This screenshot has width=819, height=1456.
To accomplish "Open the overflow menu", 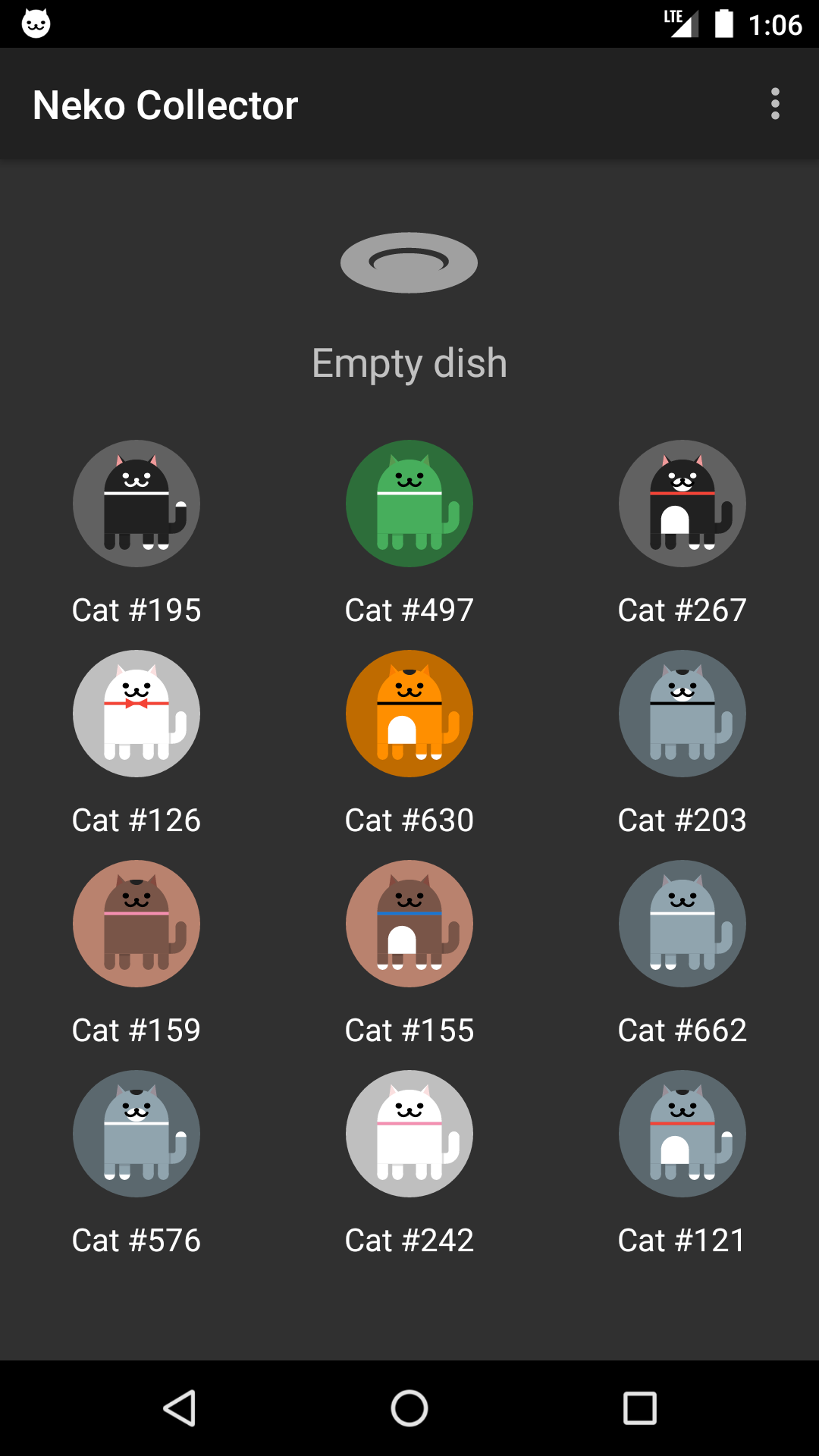I will point(775,104).
